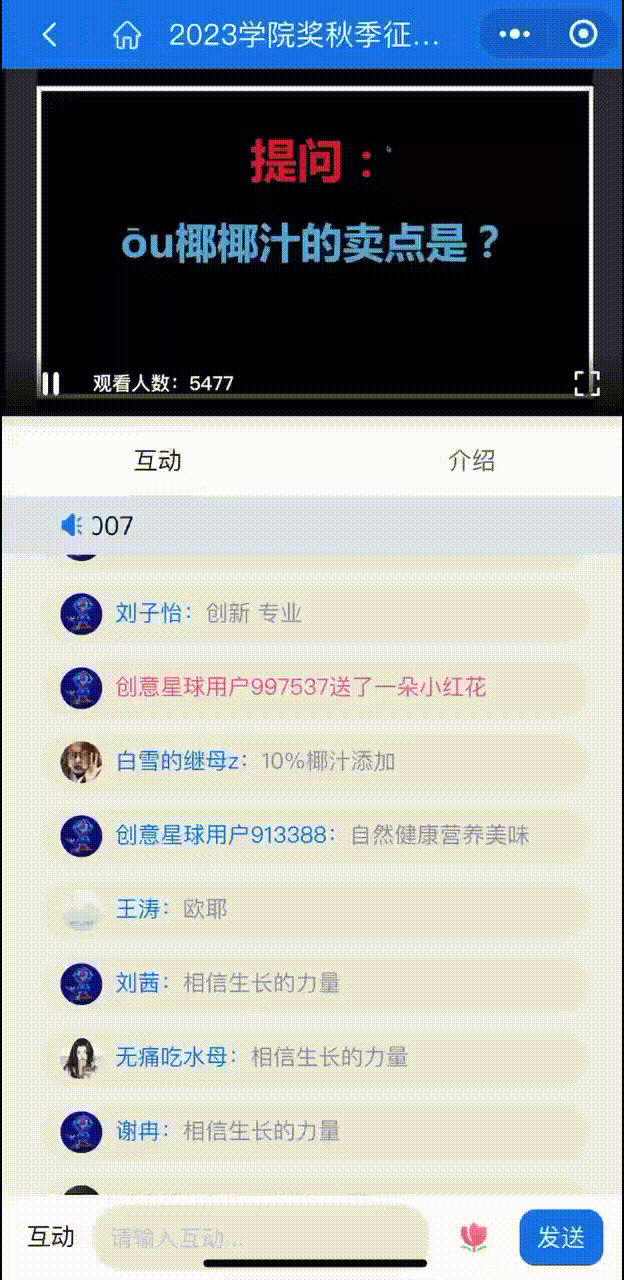Switch to the 介绍 tab
Image resolution: width=624 pixels, height=1280 pixels.
(471, 461)
